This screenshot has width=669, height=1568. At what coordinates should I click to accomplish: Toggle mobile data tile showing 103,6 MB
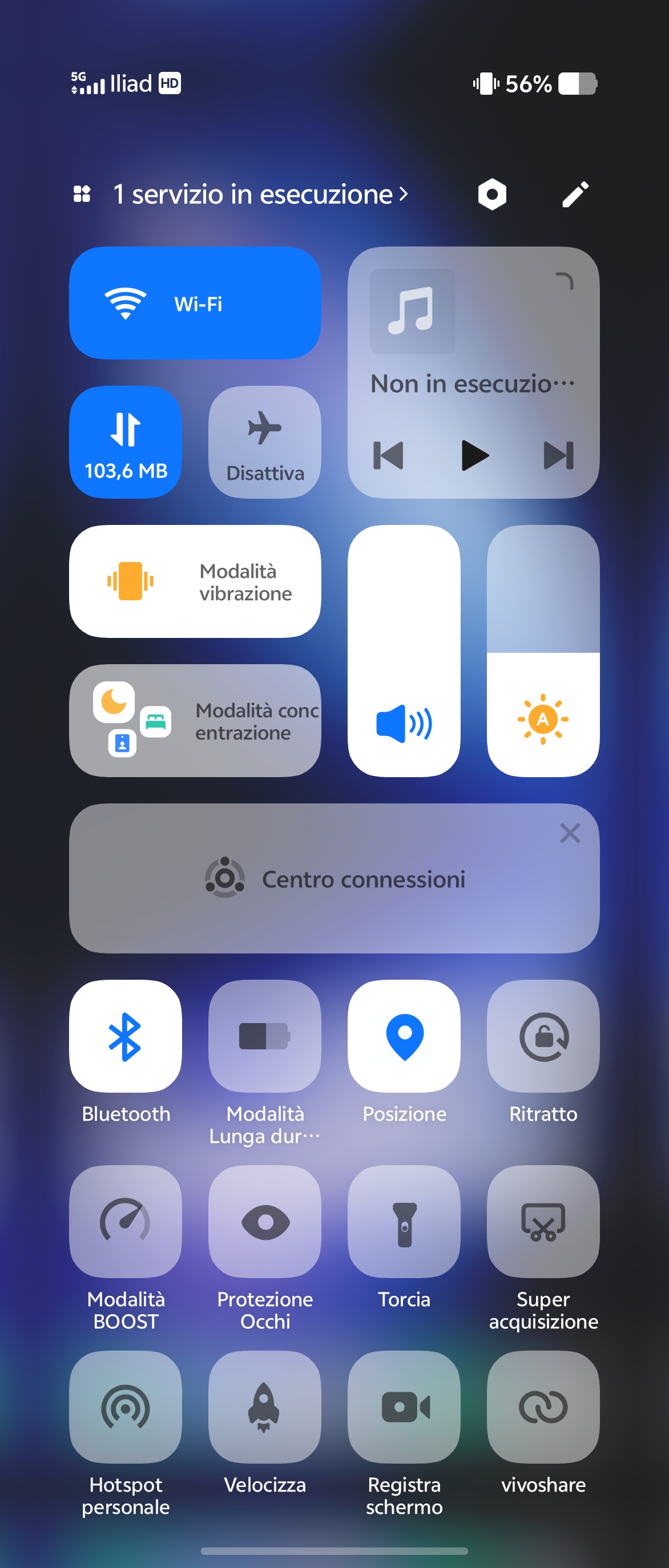coord(126,442)
